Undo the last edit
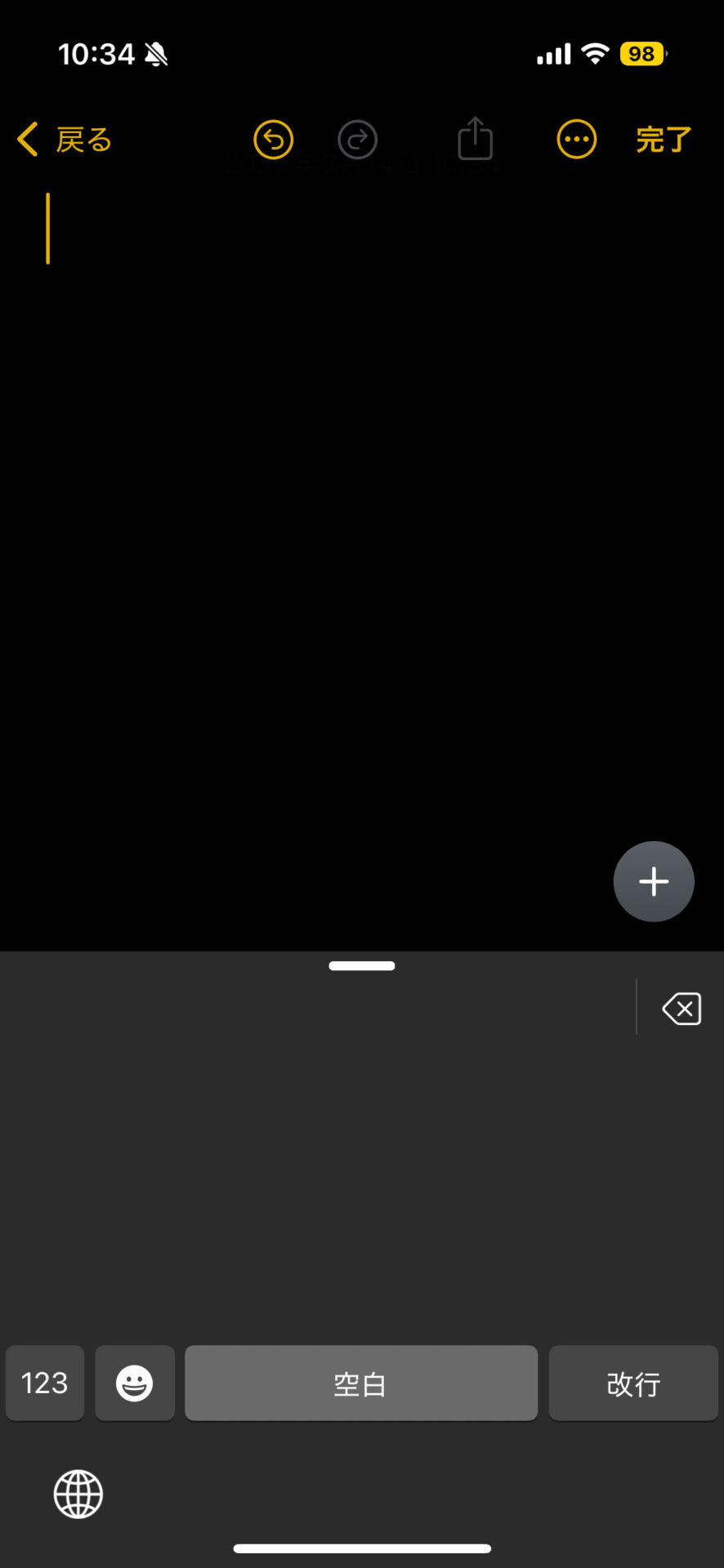 tap(274, 140)
